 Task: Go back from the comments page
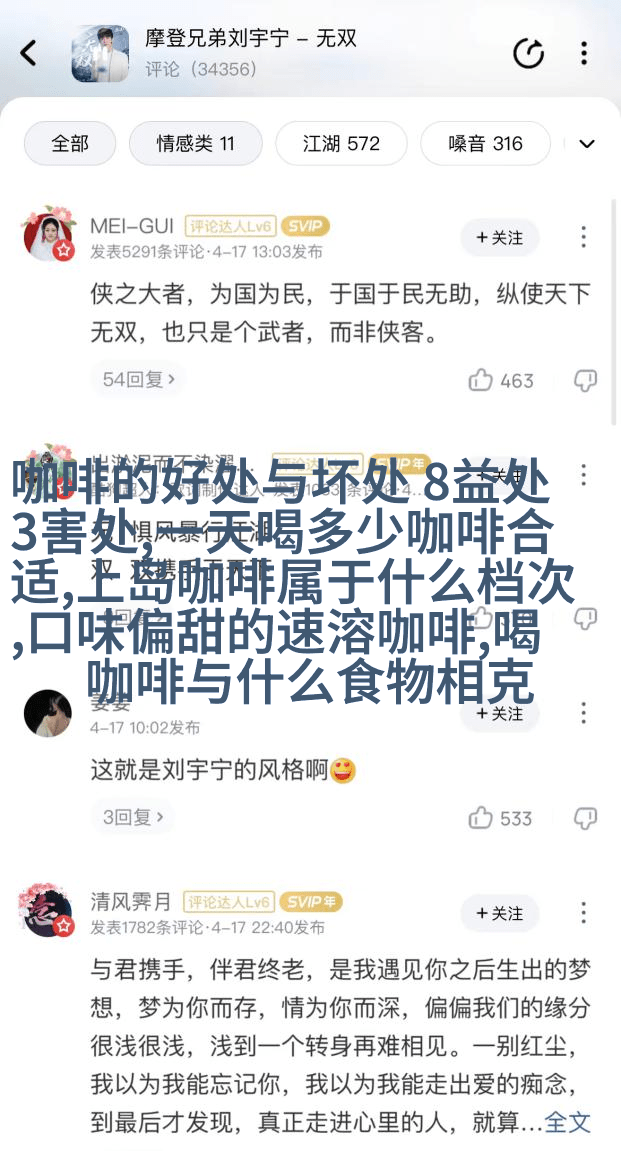[x=28, y=53]
